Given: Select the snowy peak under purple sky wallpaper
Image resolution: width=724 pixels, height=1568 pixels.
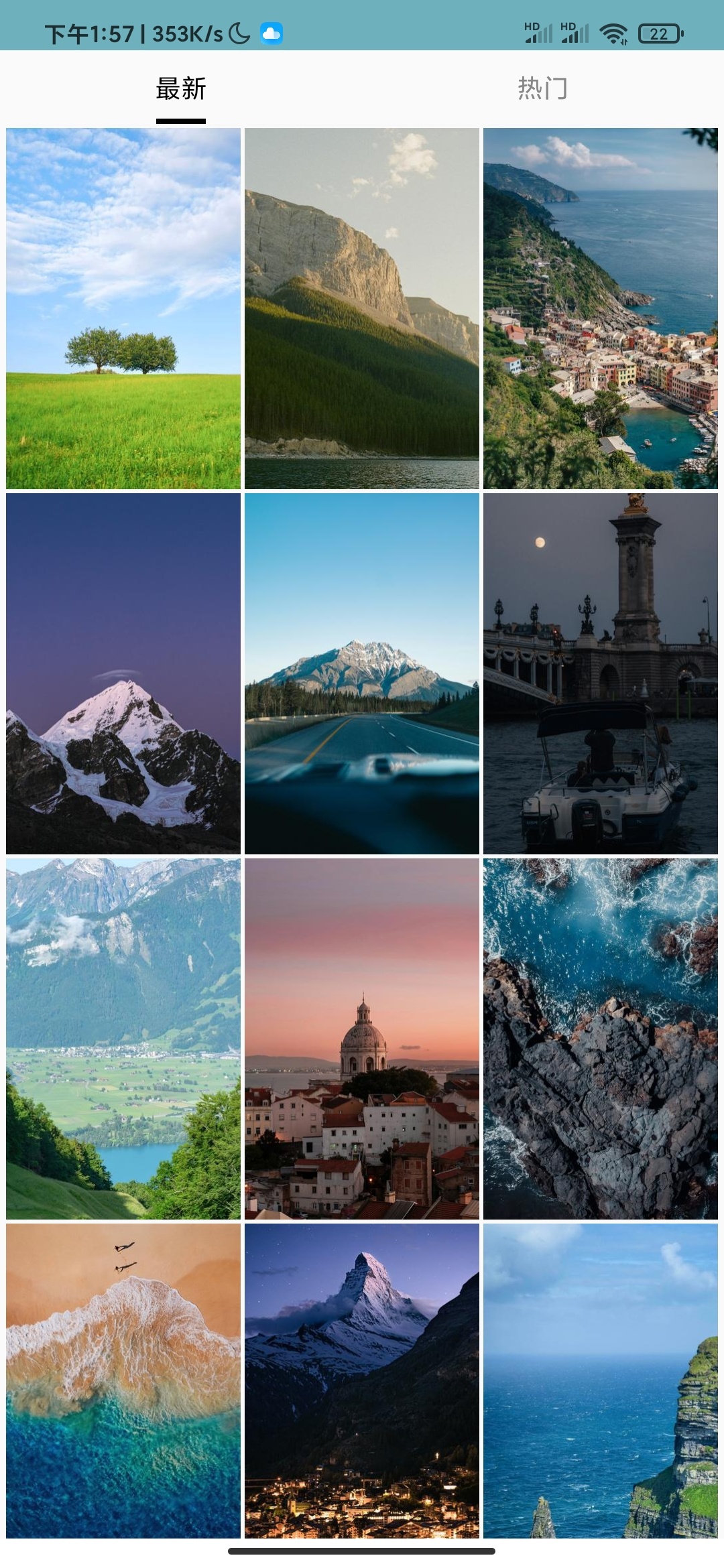Looking at the screenshot, I should coord(123,673).
